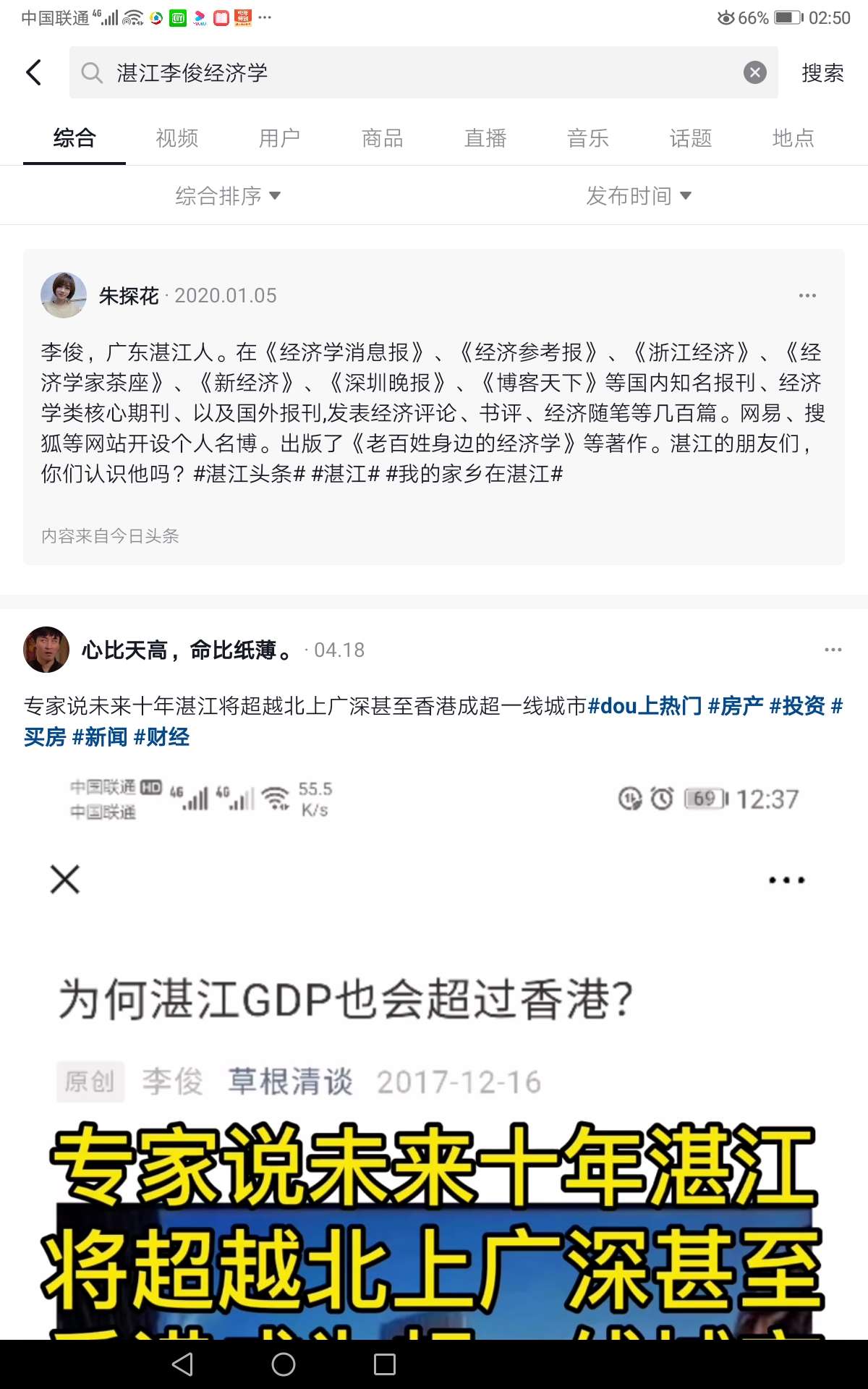Open 朱探花's post about 李俊
The height and width of the screenshot is (1389, 868).
point(433,412)
